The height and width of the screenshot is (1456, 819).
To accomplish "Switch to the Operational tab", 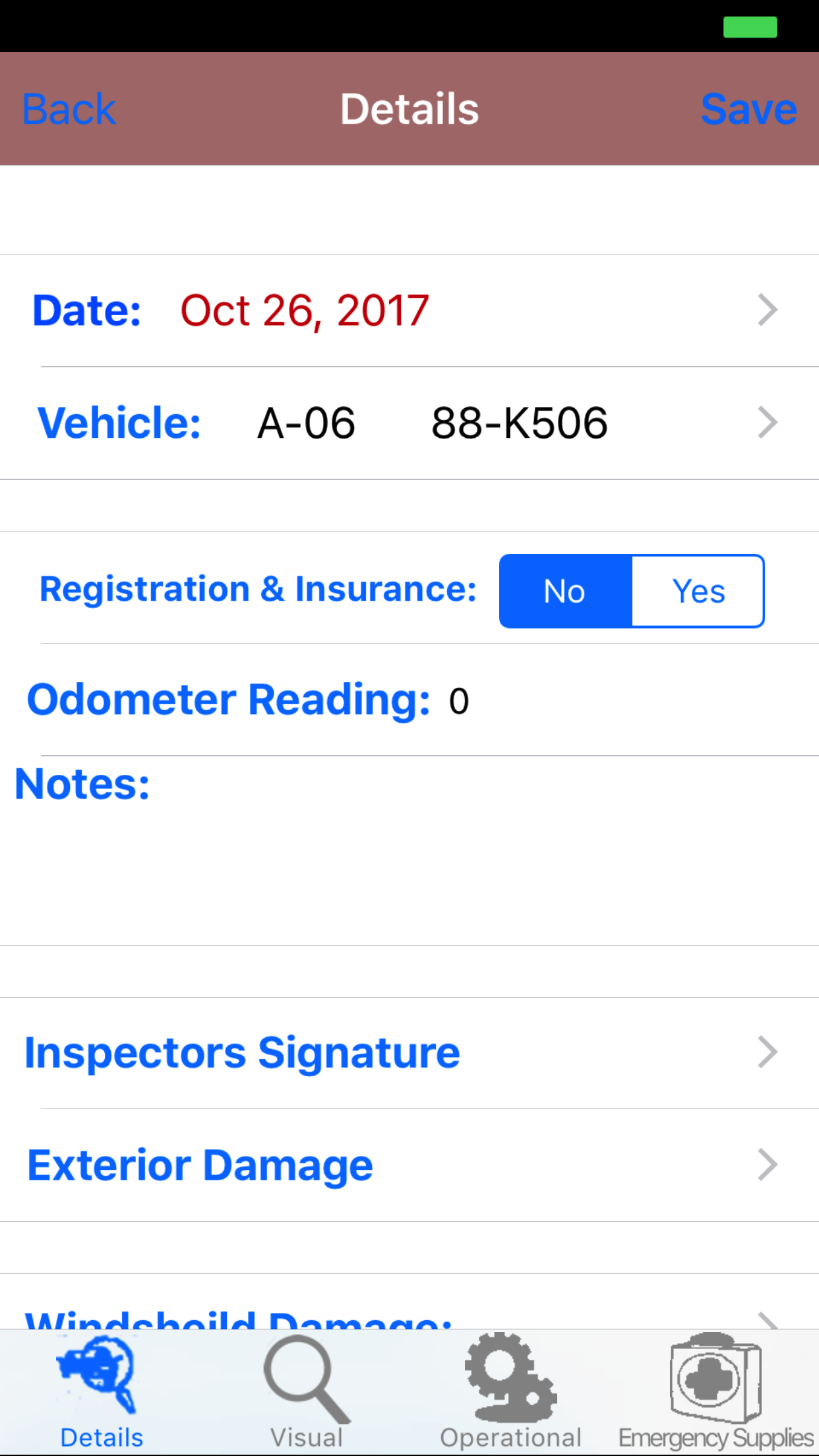I will pos(511,1393).
